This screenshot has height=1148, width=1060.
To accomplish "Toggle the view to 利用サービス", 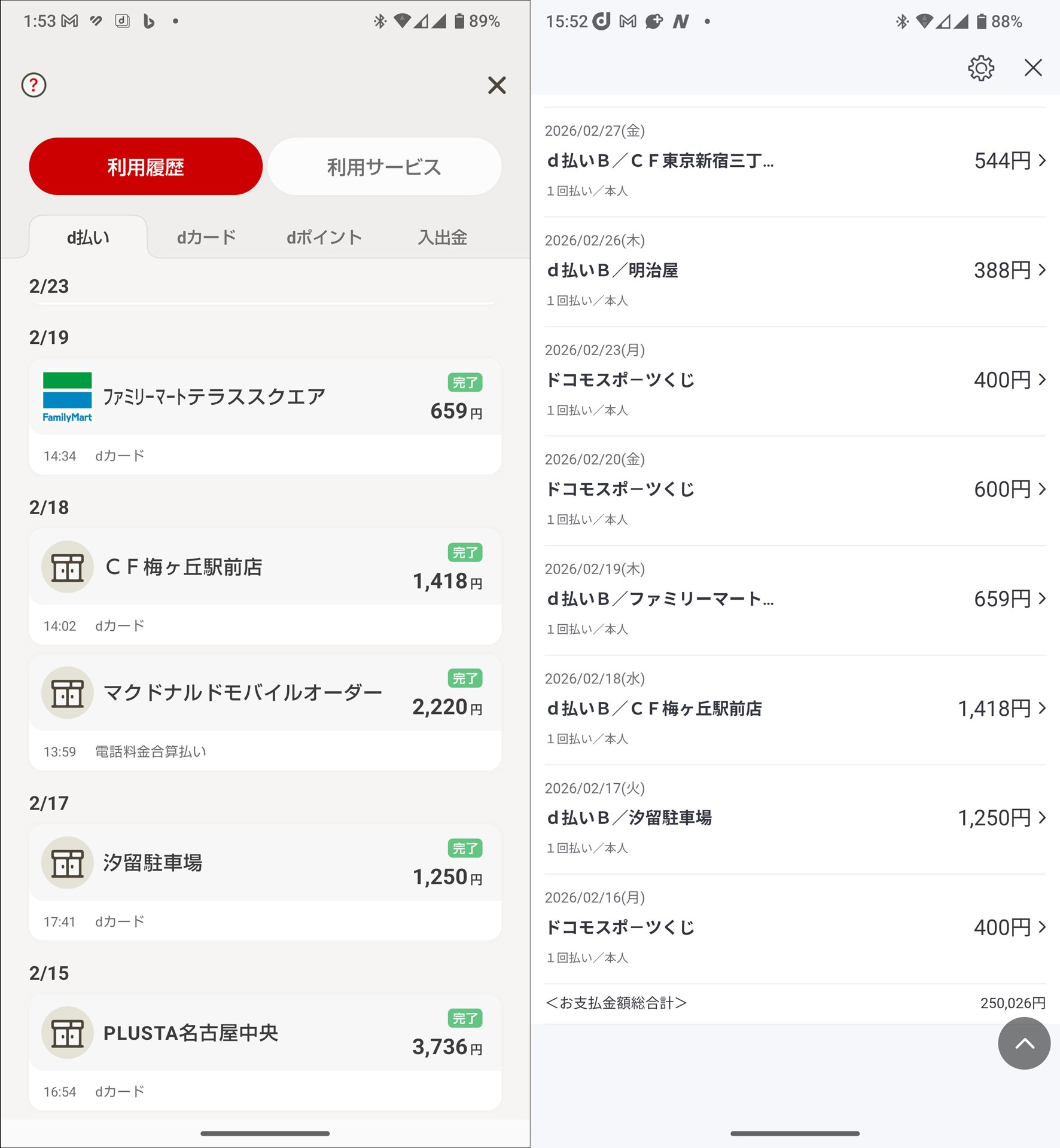I will pos(383,167).
